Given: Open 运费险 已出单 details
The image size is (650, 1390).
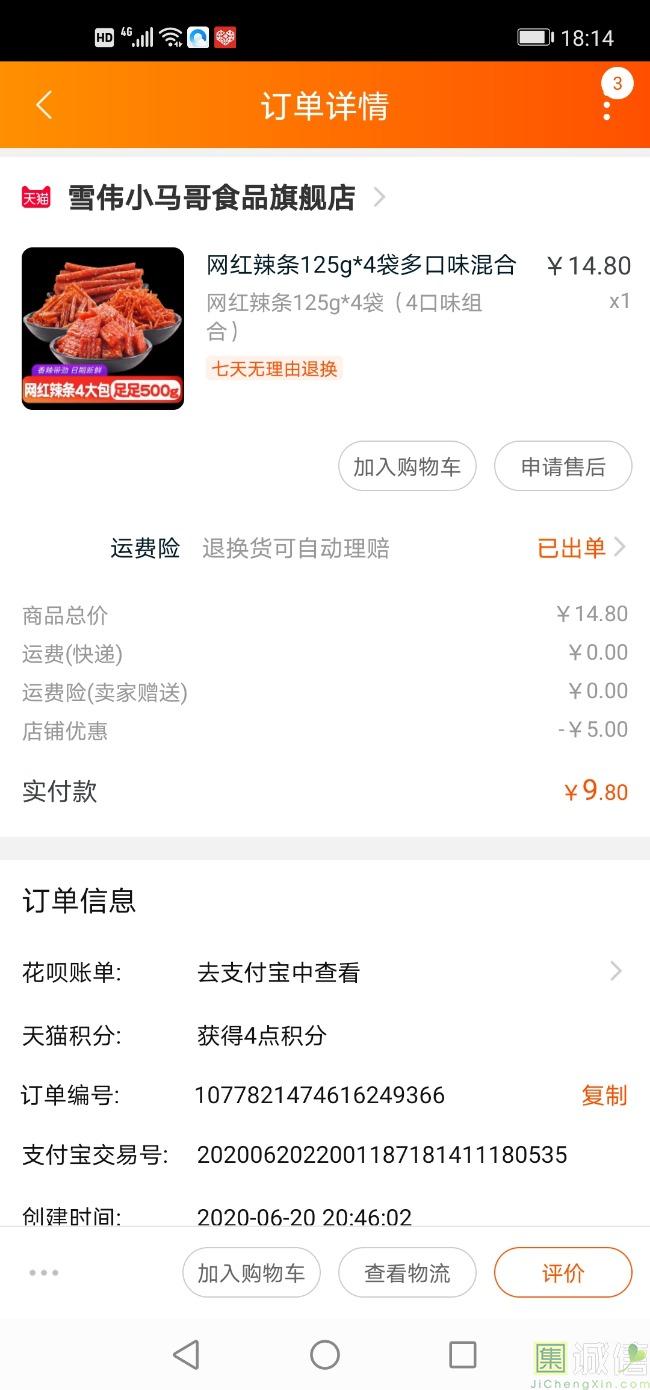Looking at the screenshot, I should click(580, 548).
